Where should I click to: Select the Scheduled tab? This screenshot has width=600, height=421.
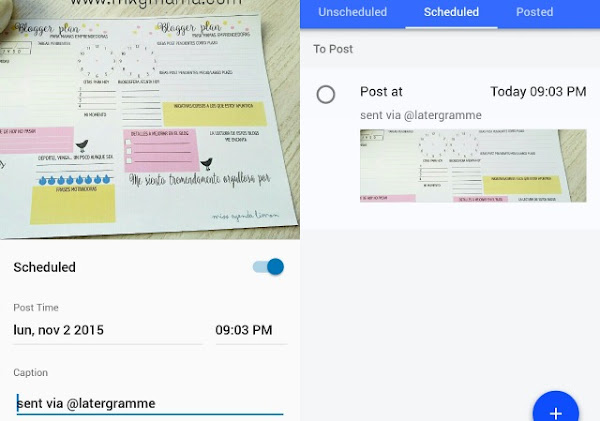(x=451, y=12)
